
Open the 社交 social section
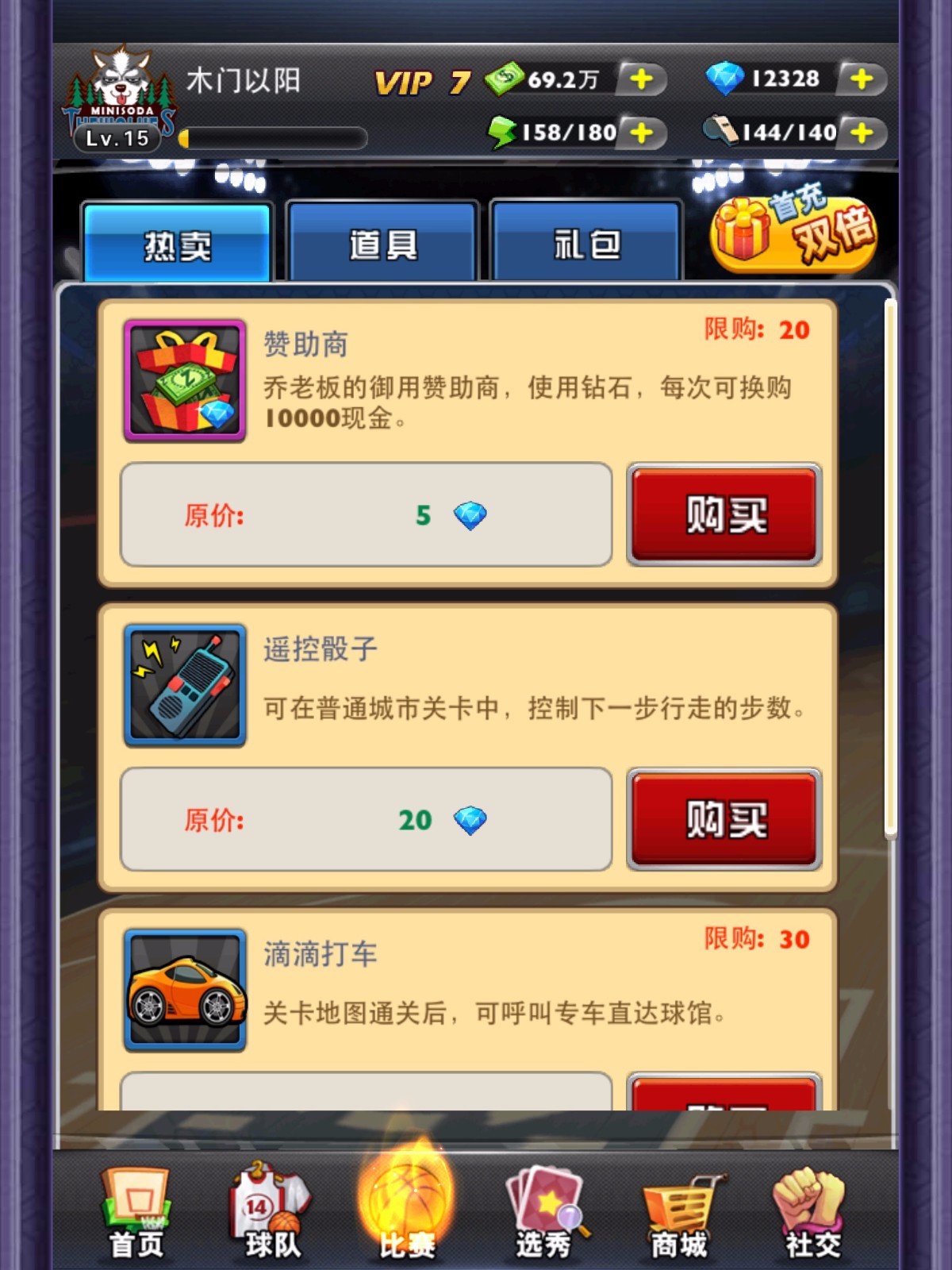[x=812, y=1213]
